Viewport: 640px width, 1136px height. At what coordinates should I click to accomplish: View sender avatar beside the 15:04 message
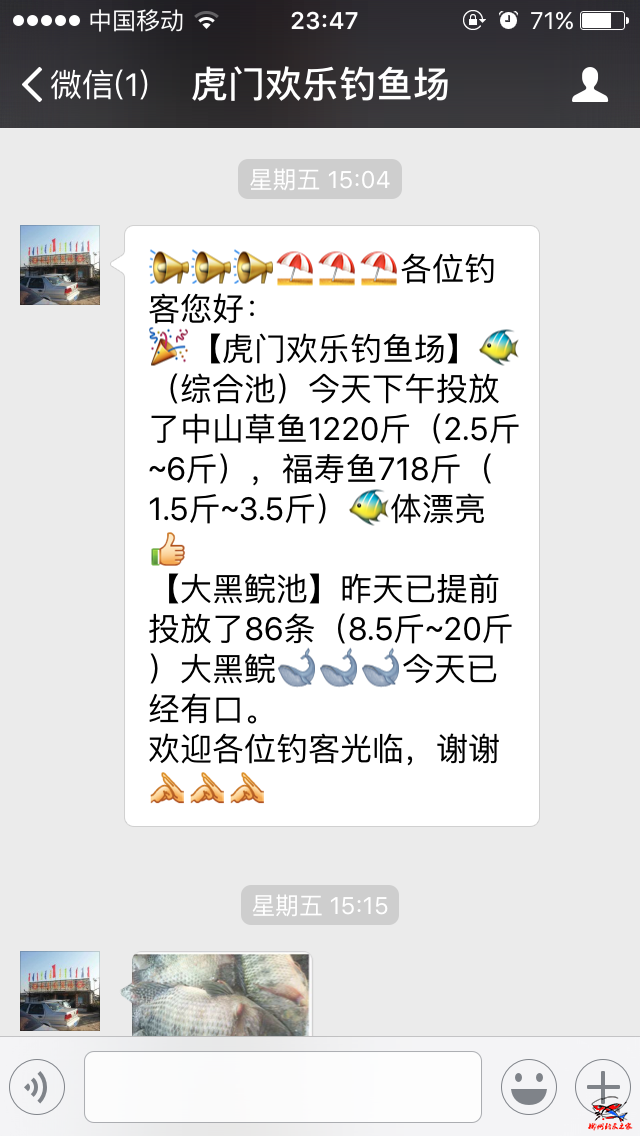60,265
